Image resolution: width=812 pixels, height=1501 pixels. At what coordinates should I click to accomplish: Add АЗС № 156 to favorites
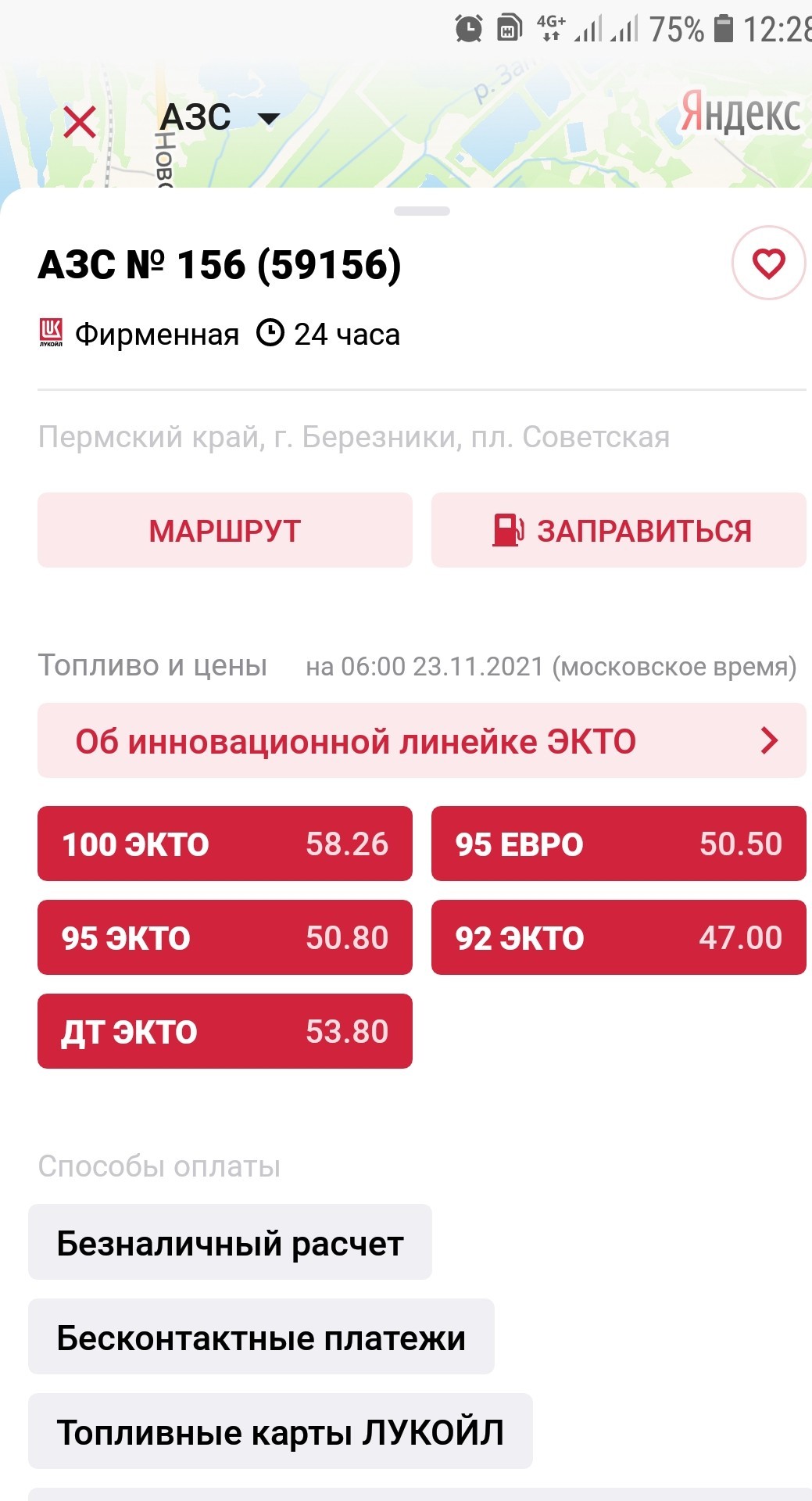click(x=768, y=263)
